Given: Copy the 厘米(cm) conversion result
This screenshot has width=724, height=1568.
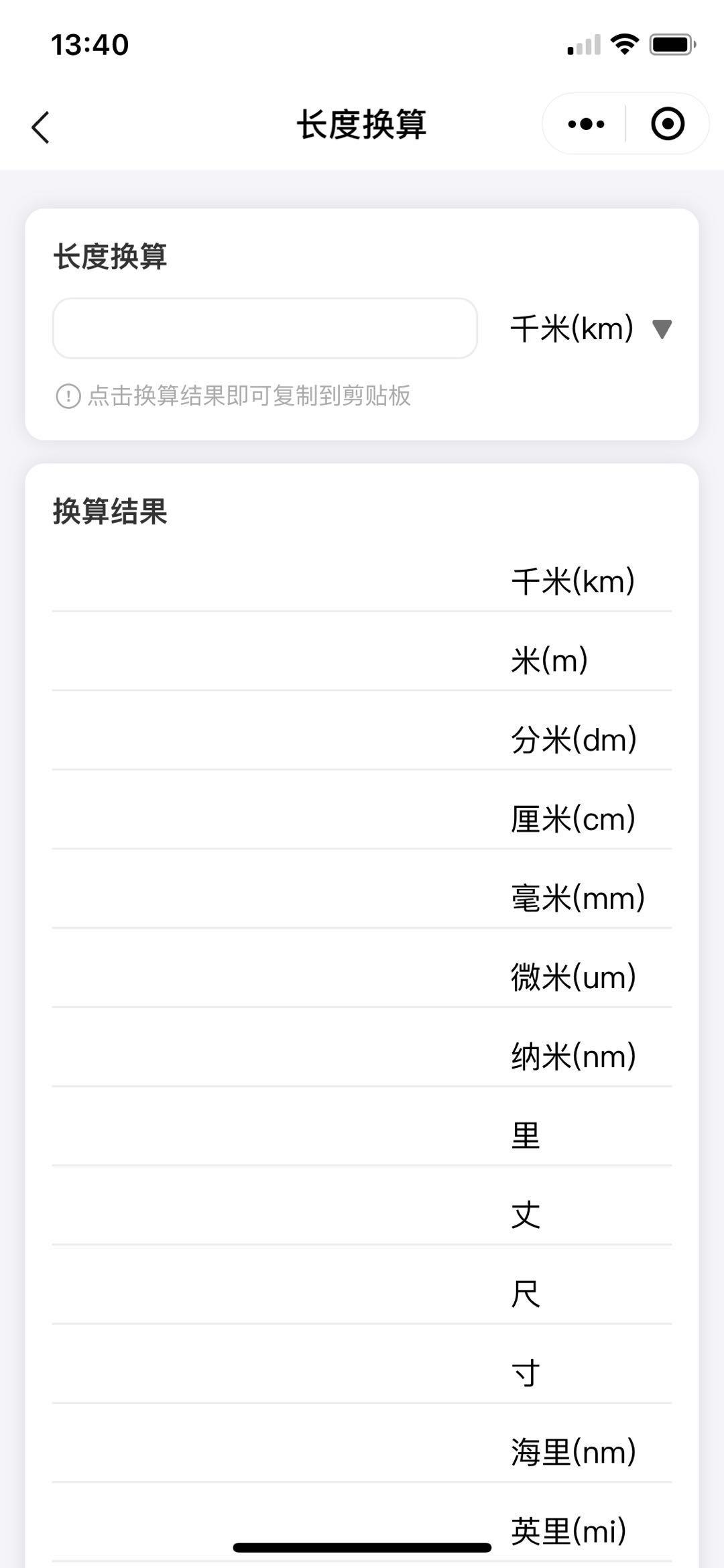Looking at the screenshot, I should click(x=362, y=818).
